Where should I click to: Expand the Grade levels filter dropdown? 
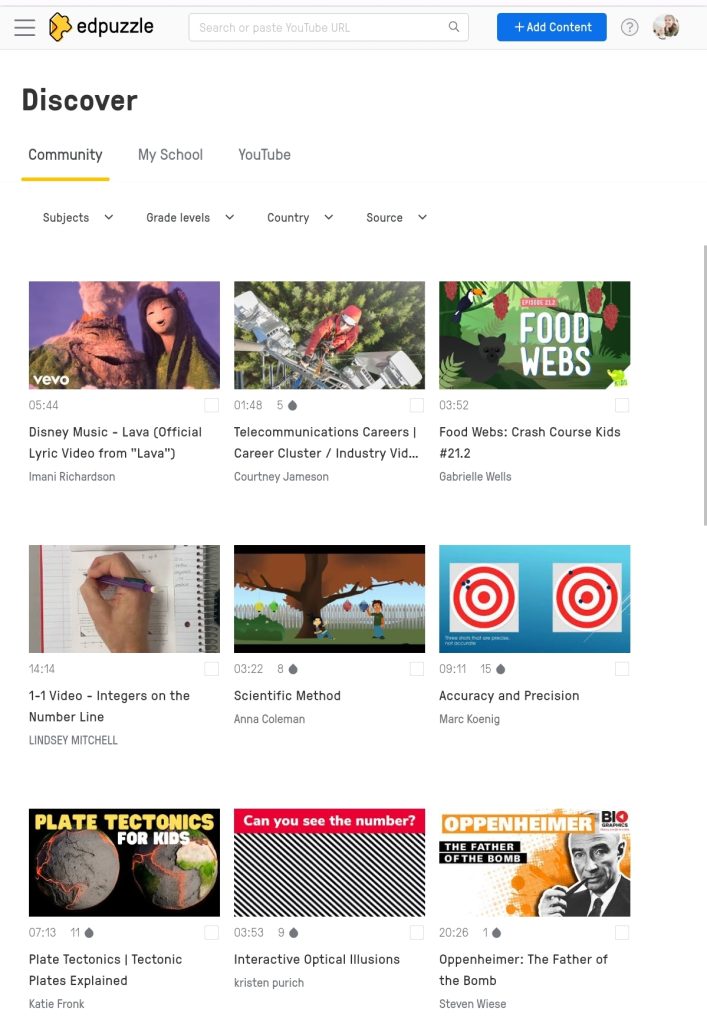click(190, 217)
